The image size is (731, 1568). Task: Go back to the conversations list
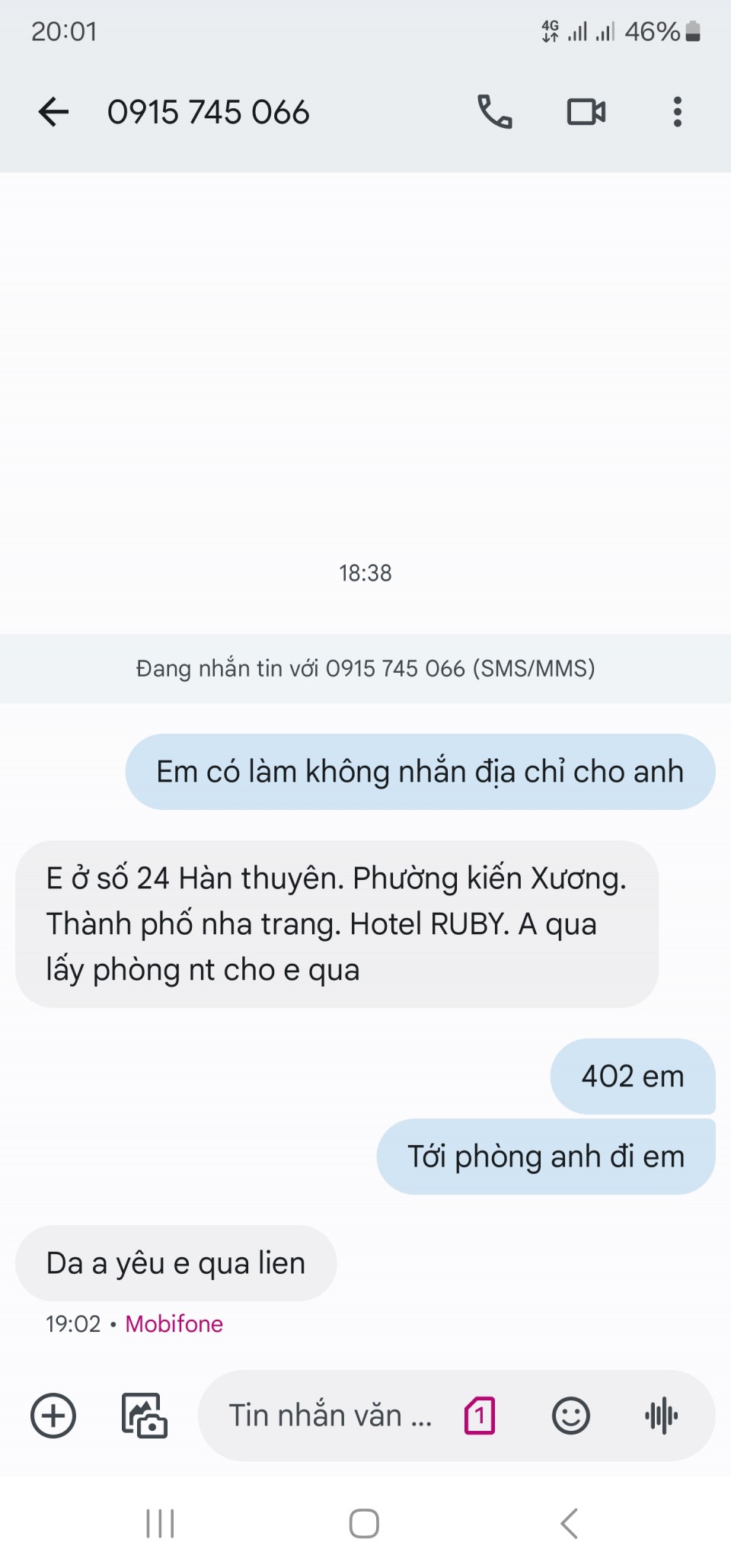(x=53, y=112)
